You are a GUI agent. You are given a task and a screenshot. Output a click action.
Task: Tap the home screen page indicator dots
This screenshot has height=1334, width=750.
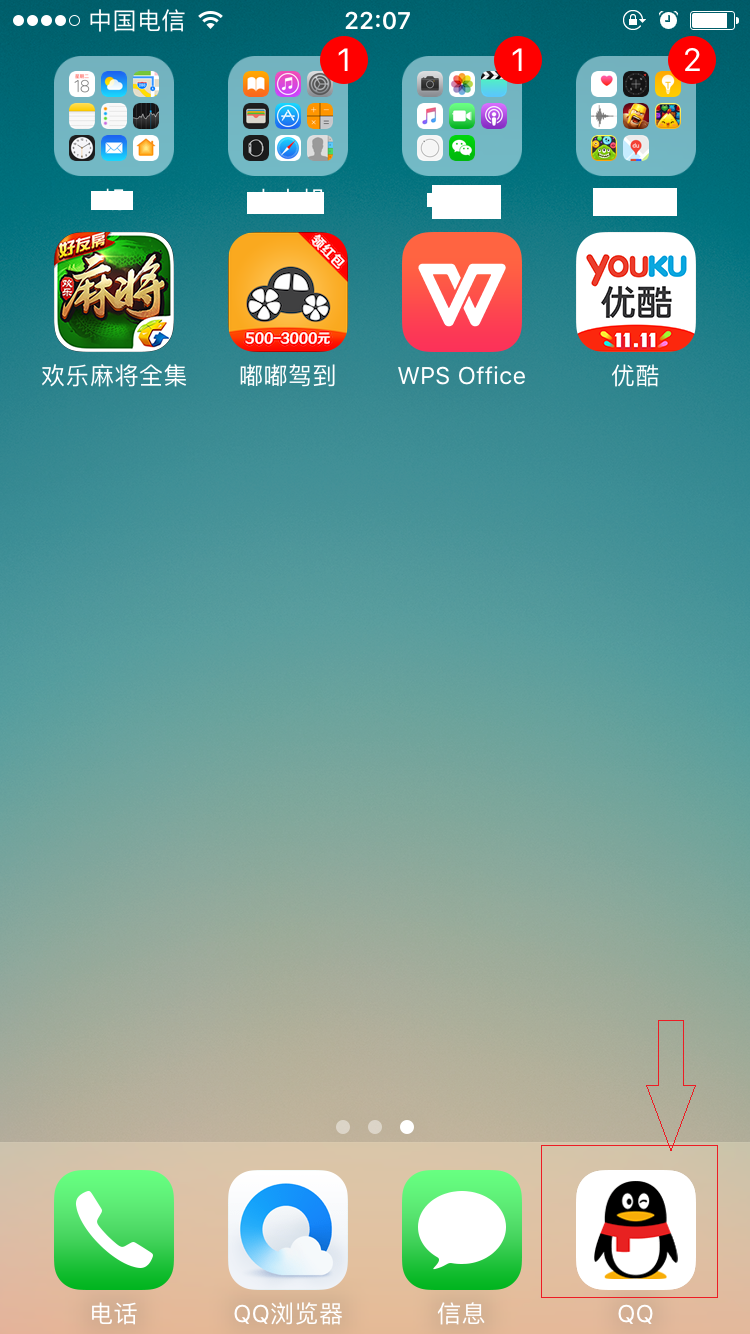(x=375, y=1127)
